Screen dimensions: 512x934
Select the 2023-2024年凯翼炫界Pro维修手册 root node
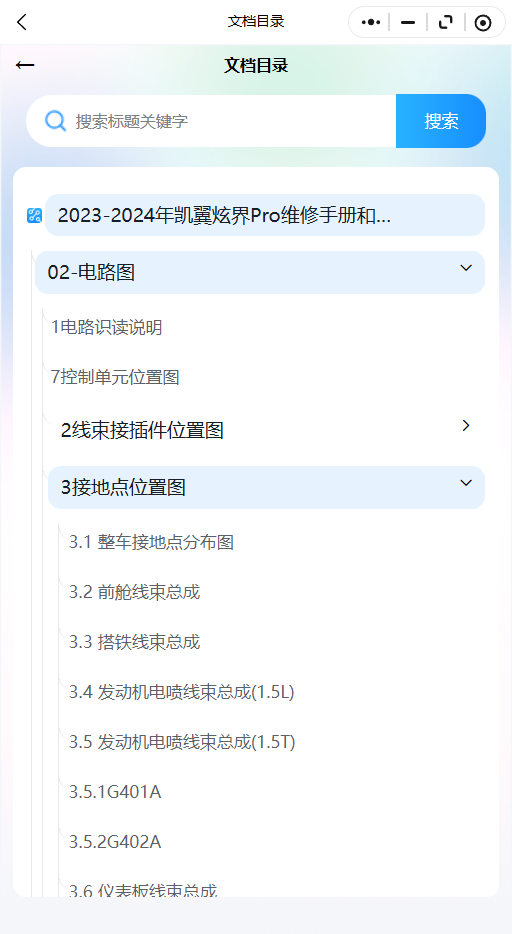tap(265, 215)
